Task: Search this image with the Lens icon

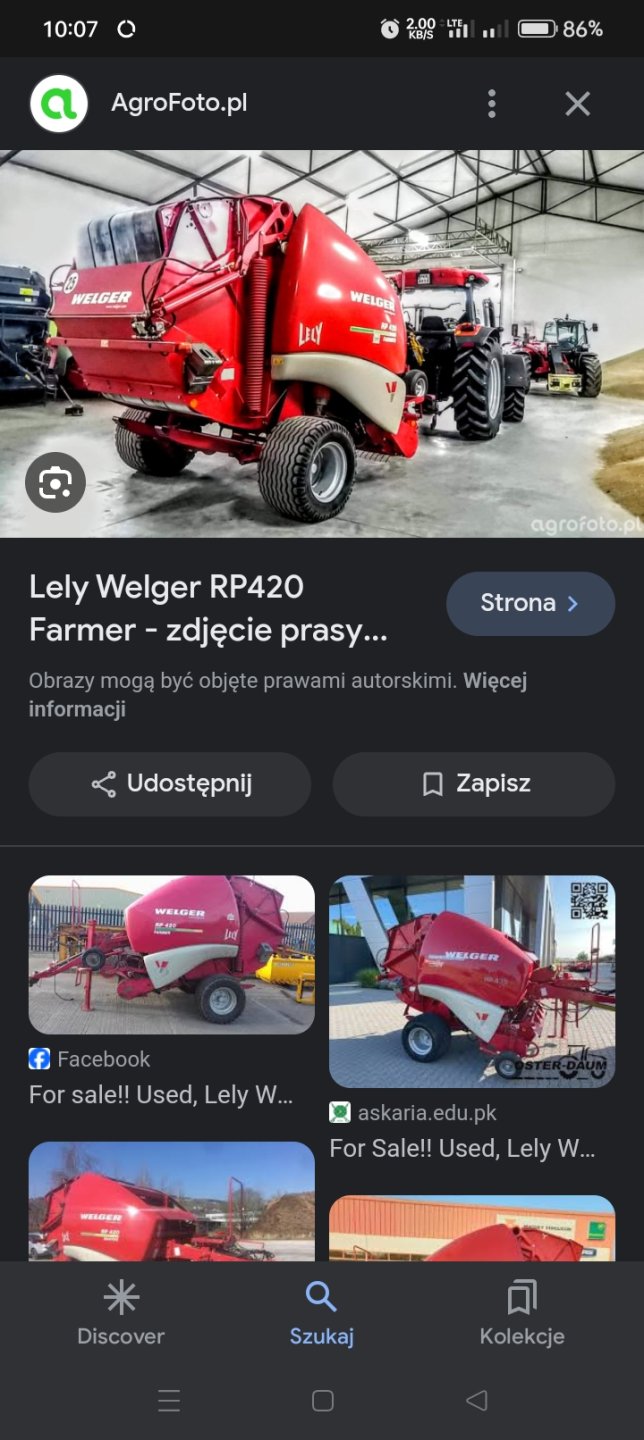Action: (55, 483)
